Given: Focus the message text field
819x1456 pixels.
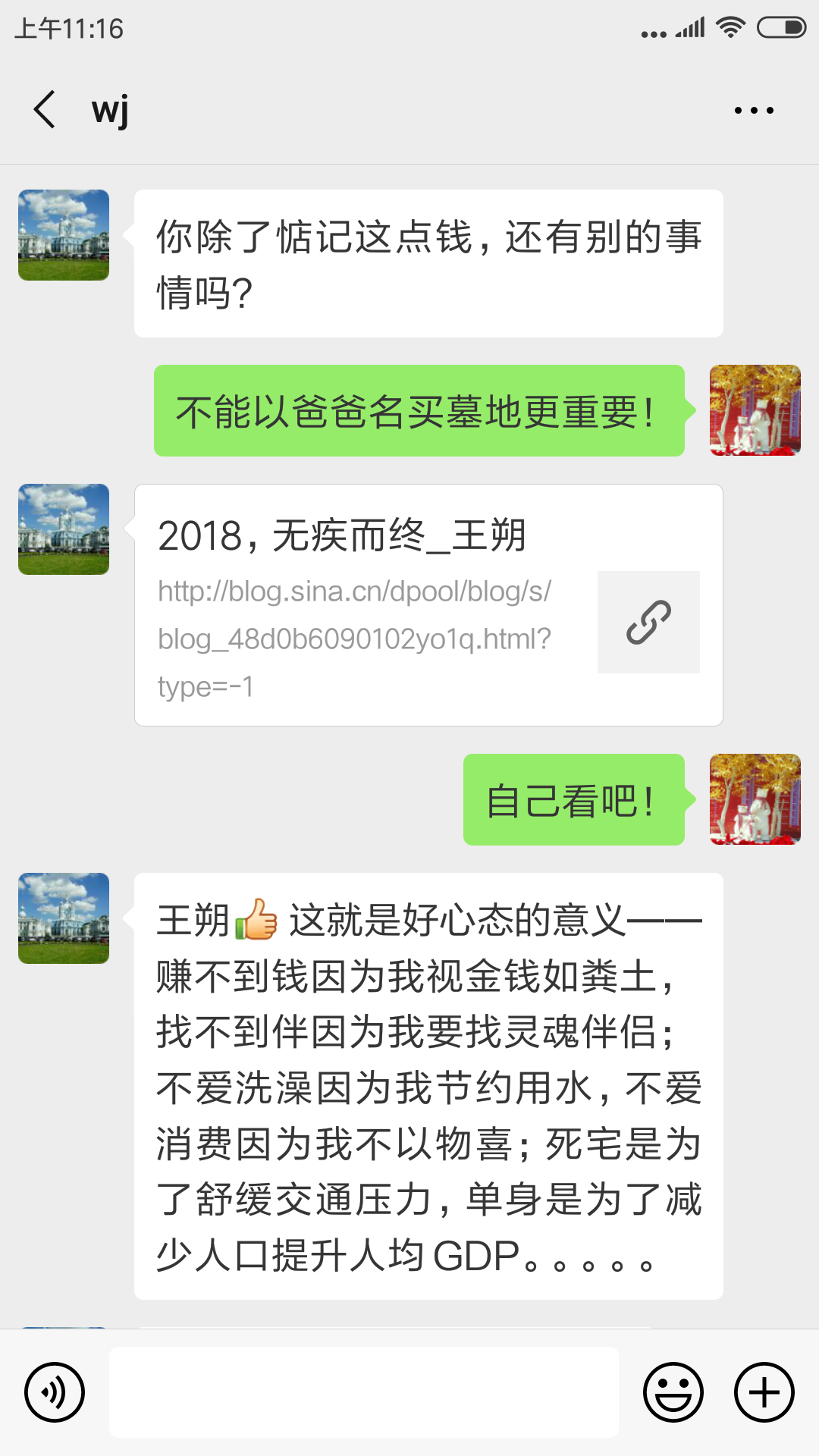Looking at the screenshot, I should click(364, 1392).
